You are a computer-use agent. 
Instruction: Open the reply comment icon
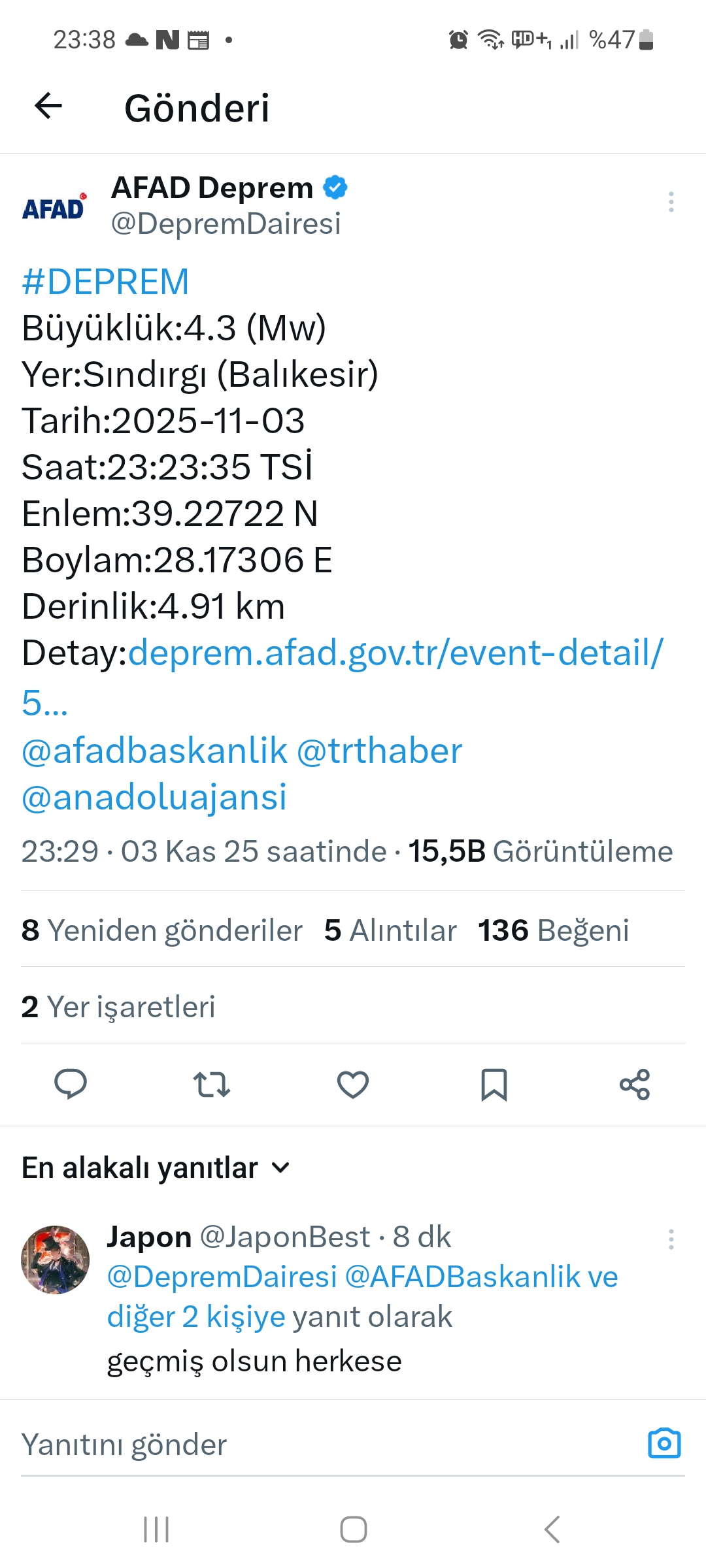(72, 1085)
